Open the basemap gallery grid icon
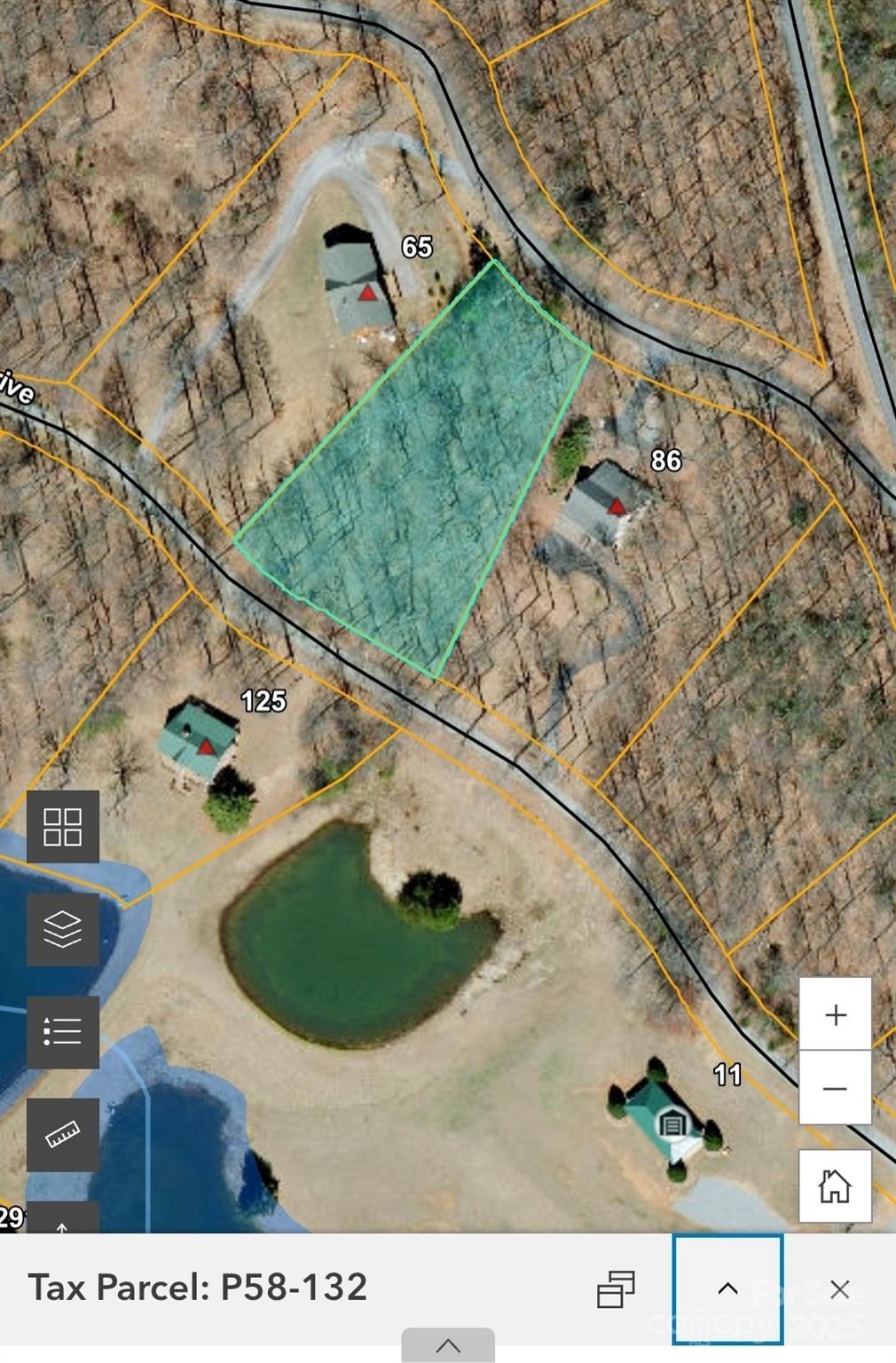896x1363 pixels. (x=62, y=828)
